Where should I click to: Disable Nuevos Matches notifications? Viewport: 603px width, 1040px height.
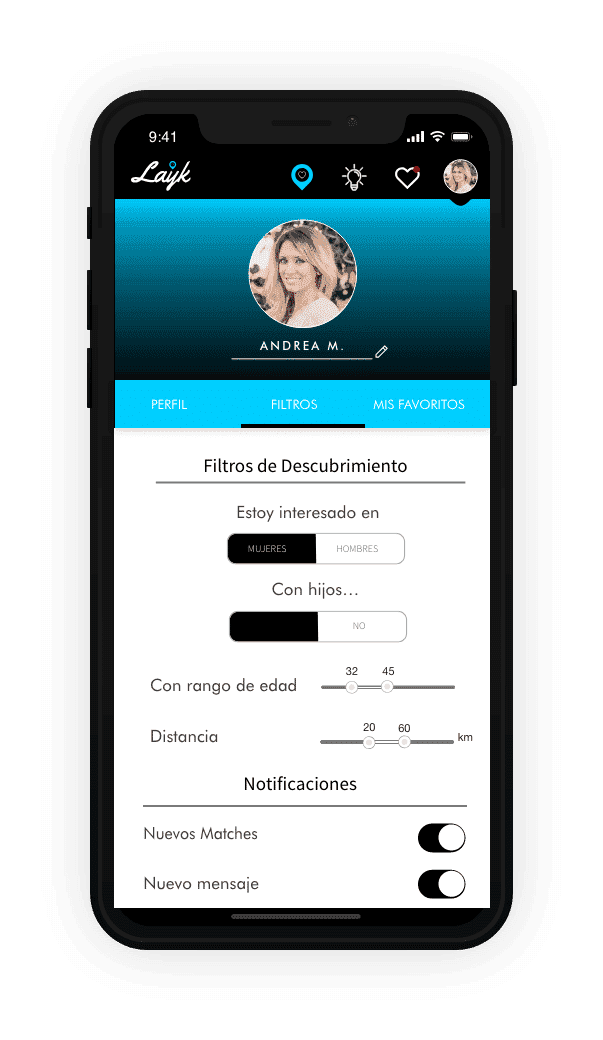[441, 838]
